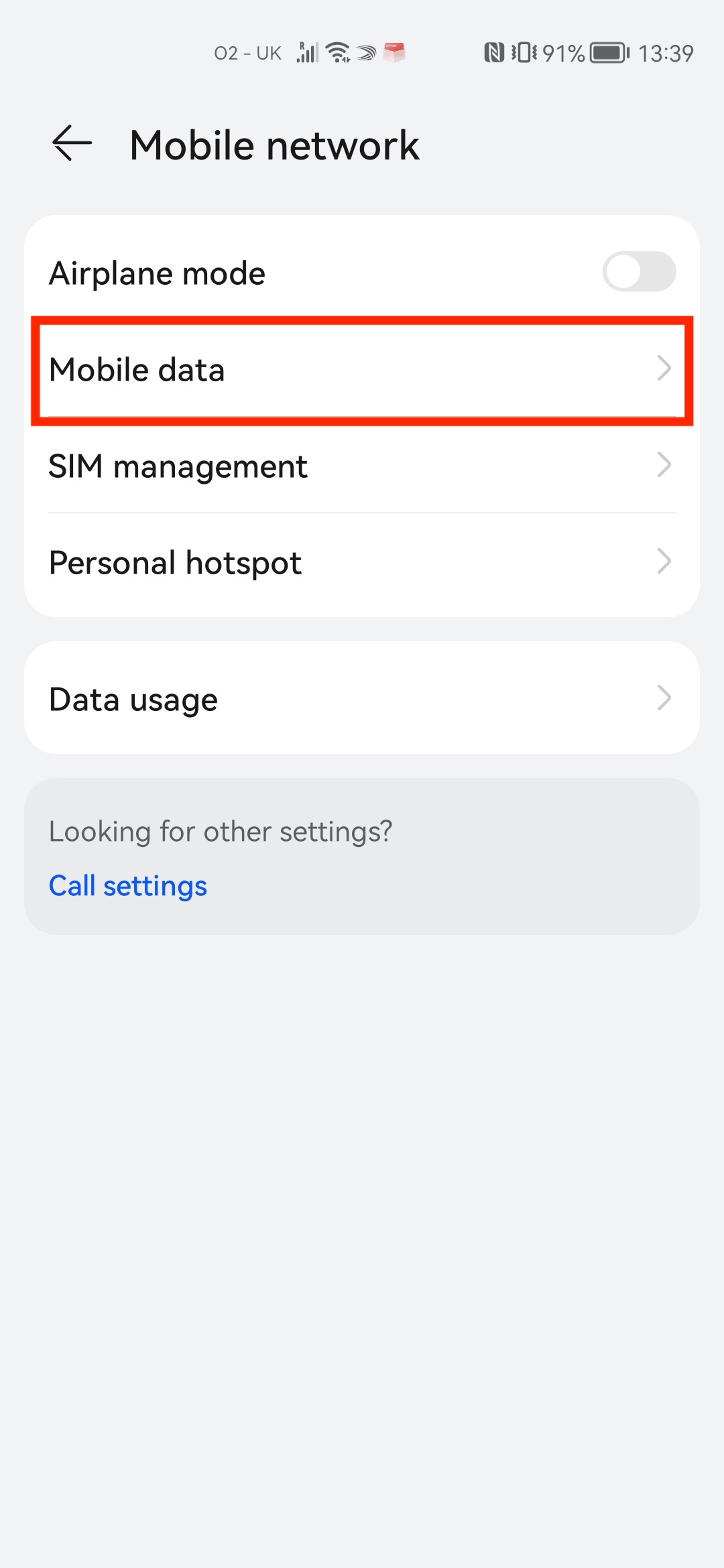Viewport: 724px width, 1568px height.
Task: Select the Wi-Fi status bar icon
Action: tap(338, 52)
